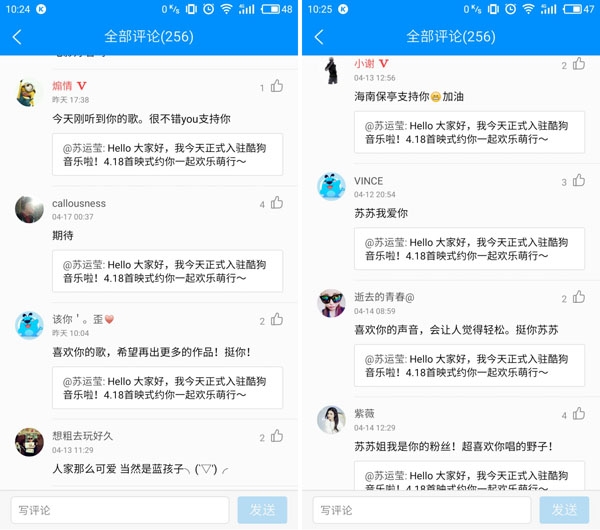
Task: Open 紫薇's profile avatar
Action: [x=332, y=420]
